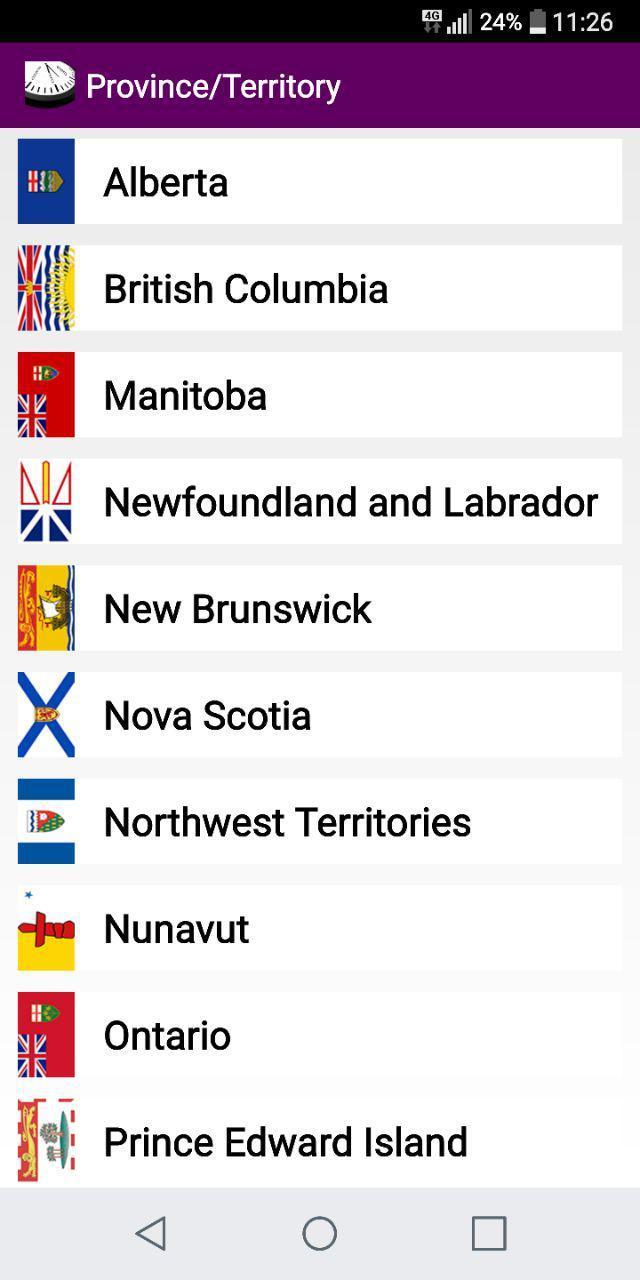Choose British Columbia
640x1280 pixels.
click(320, 289)
